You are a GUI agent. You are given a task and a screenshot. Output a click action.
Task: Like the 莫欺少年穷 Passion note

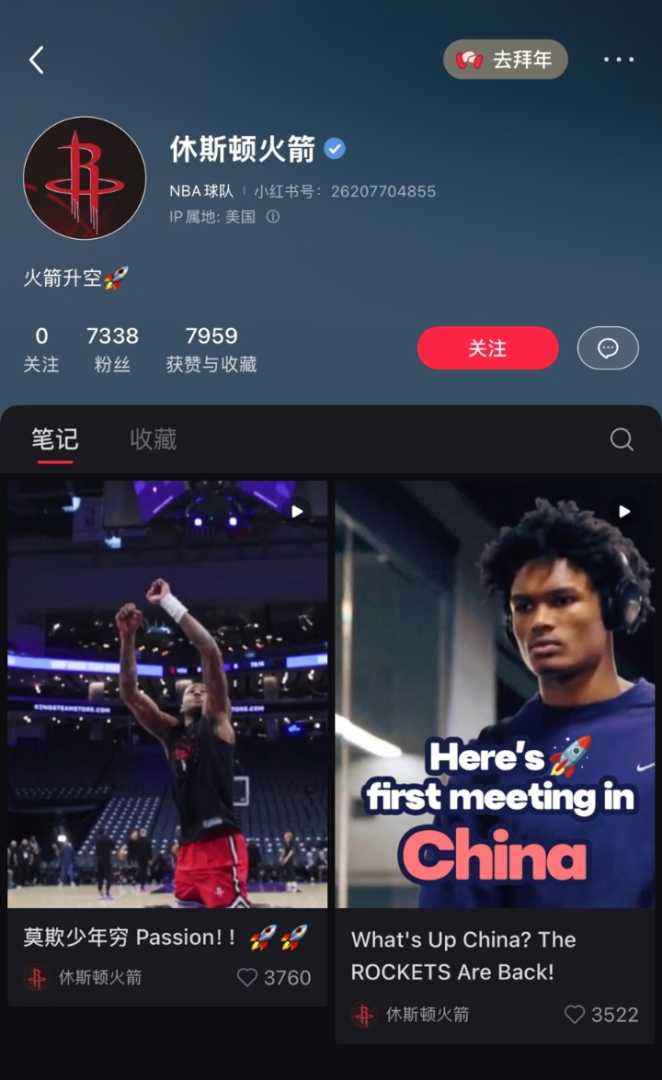coord(247,978)
